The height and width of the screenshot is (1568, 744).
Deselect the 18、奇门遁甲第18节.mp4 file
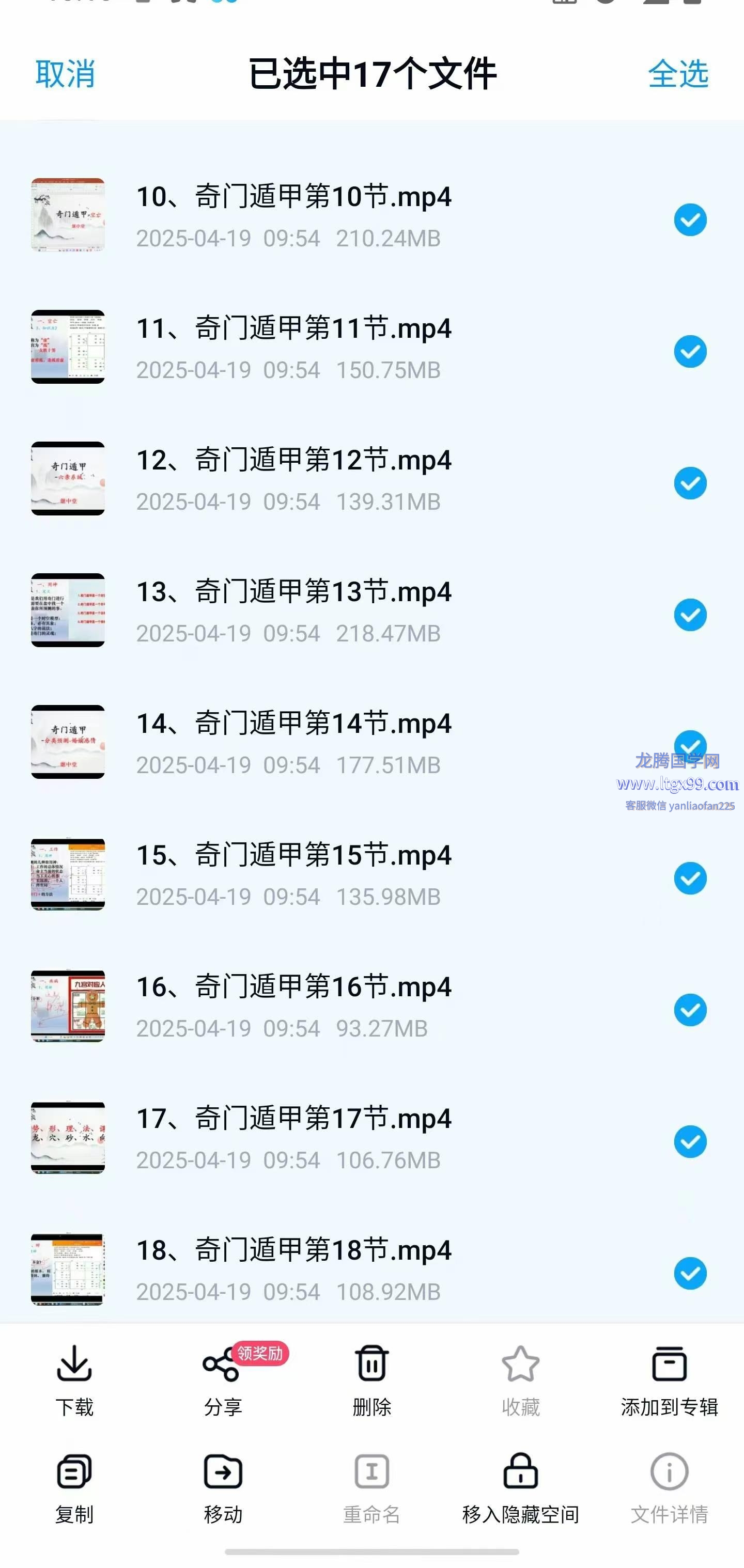(690, 1274)
